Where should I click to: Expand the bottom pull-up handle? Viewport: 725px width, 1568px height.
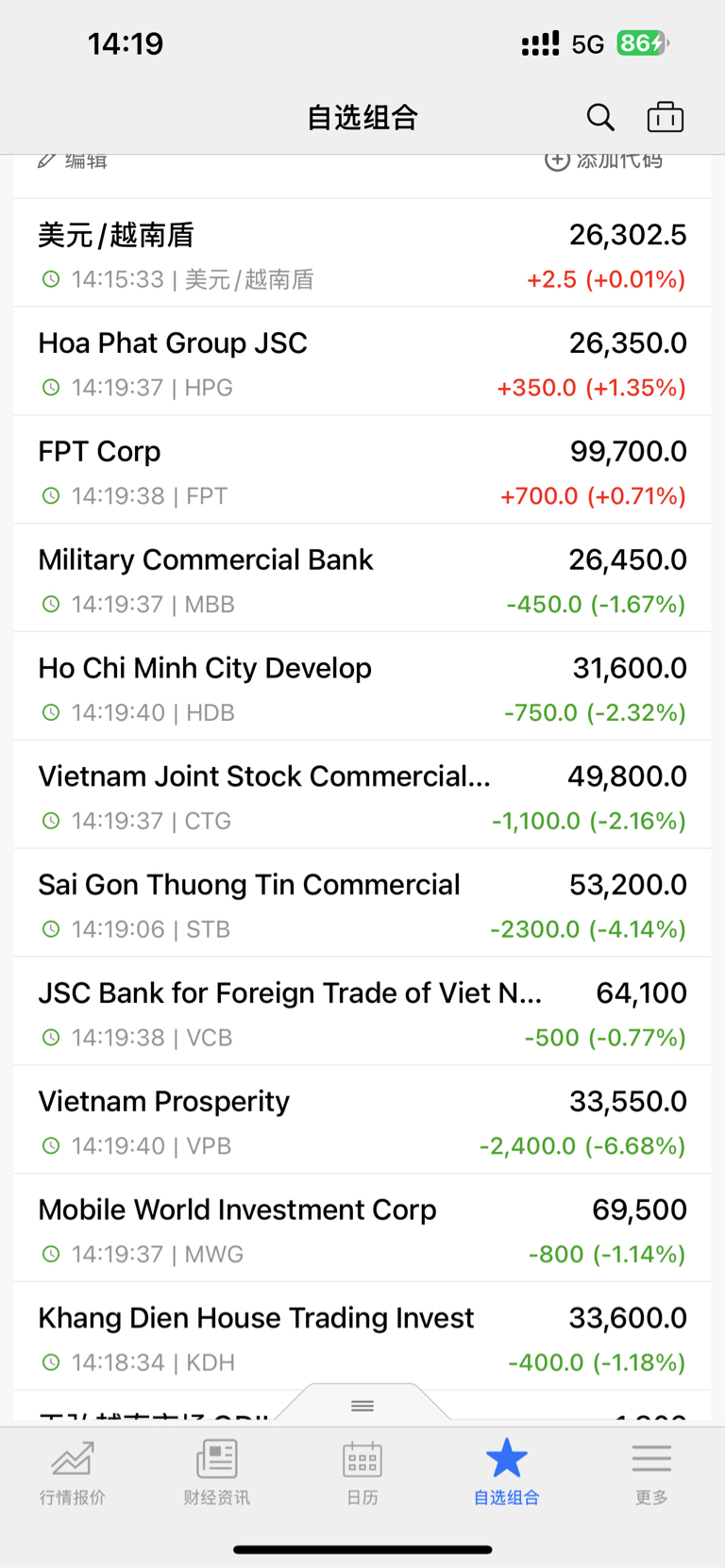362,1405
